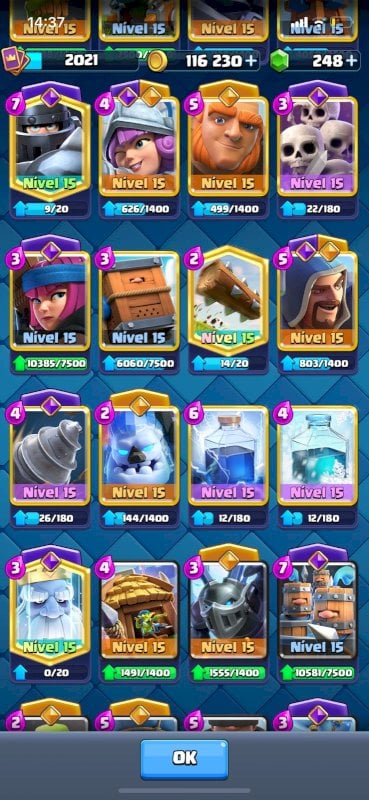The image size is (369, 800).
Task: Add more gold with the plus icon
Action: pyautogui.click(x=251, y=61)
